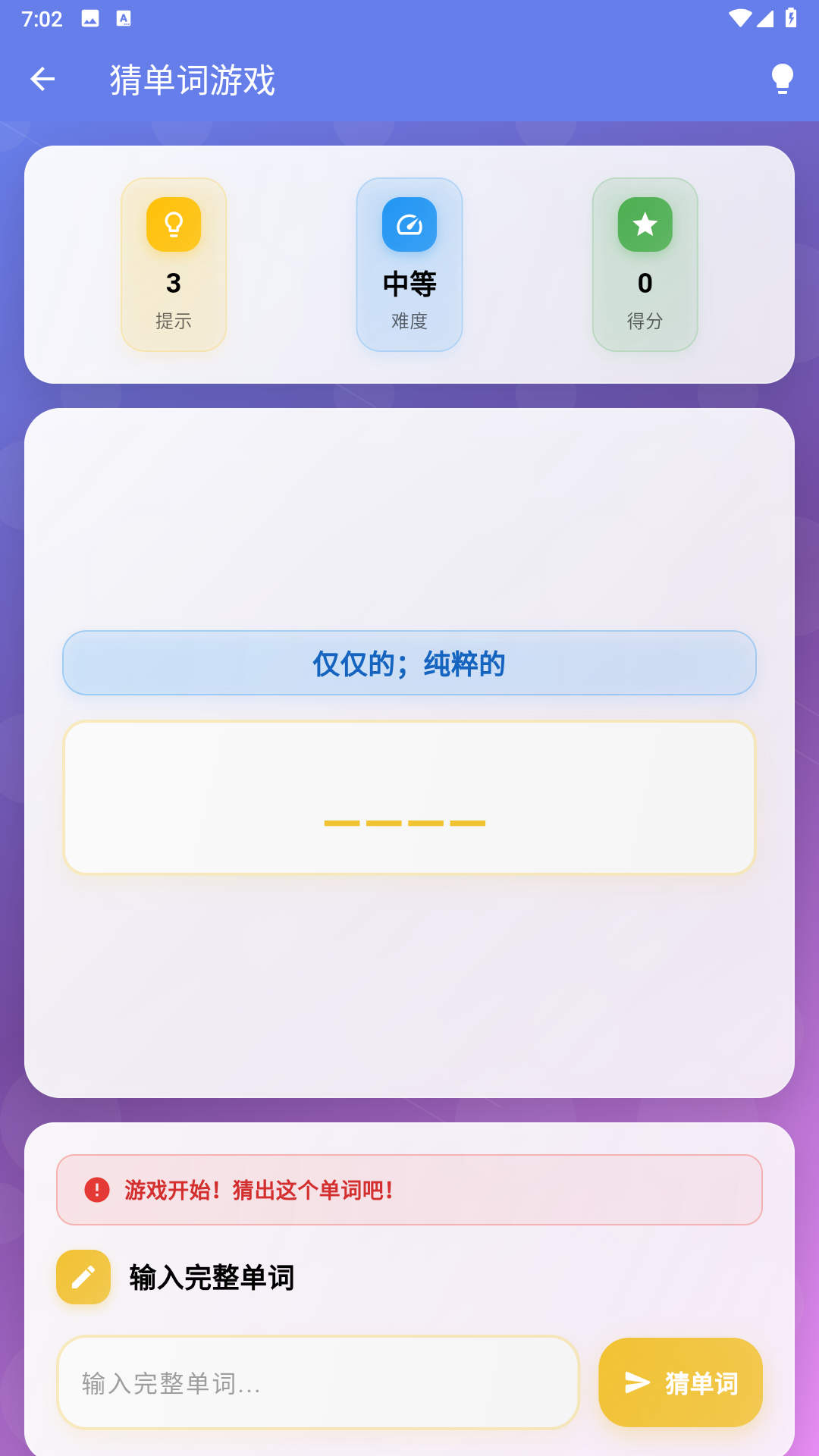
Task: Tap the yellow word blanks area
Action: tap(409, 797)
